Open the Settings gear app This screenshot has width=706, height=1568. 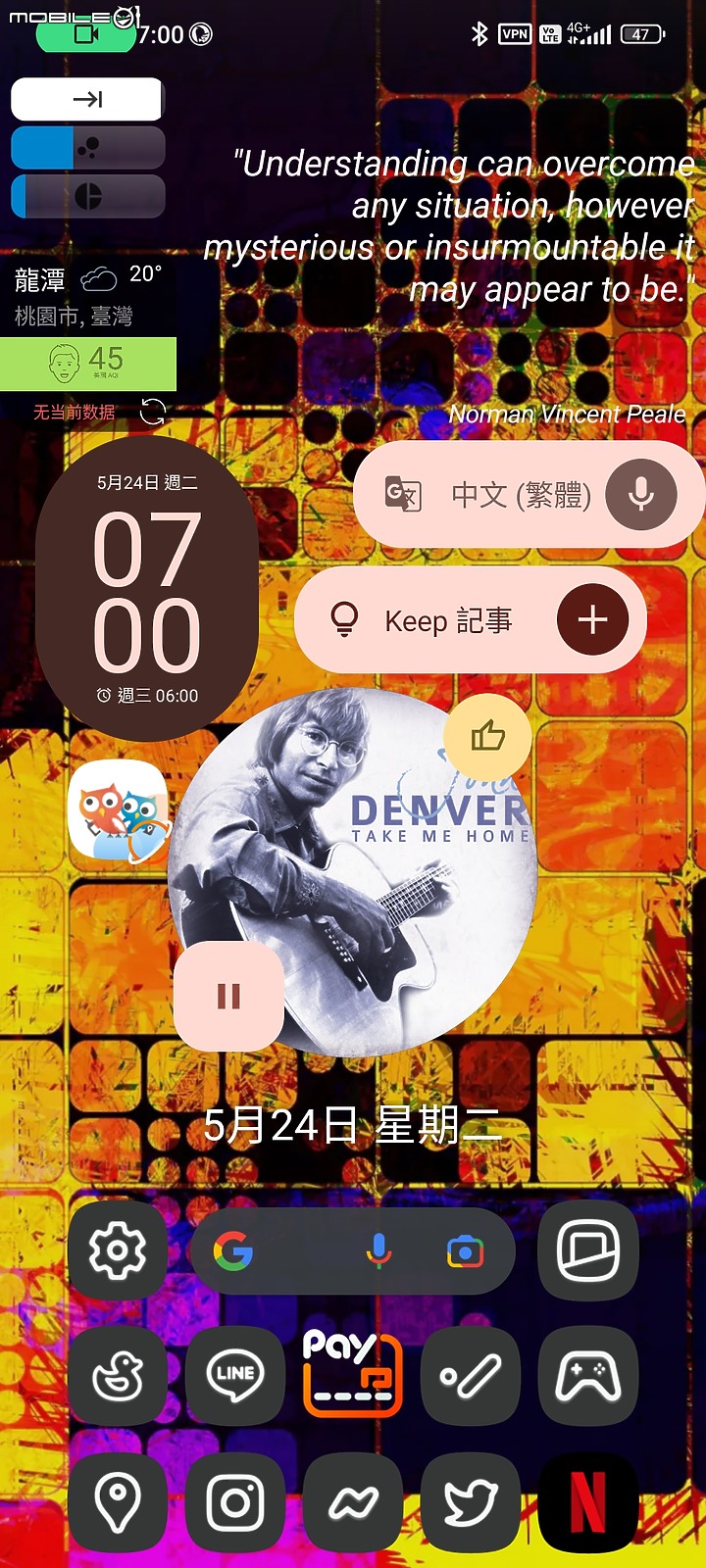point(118,1250)
